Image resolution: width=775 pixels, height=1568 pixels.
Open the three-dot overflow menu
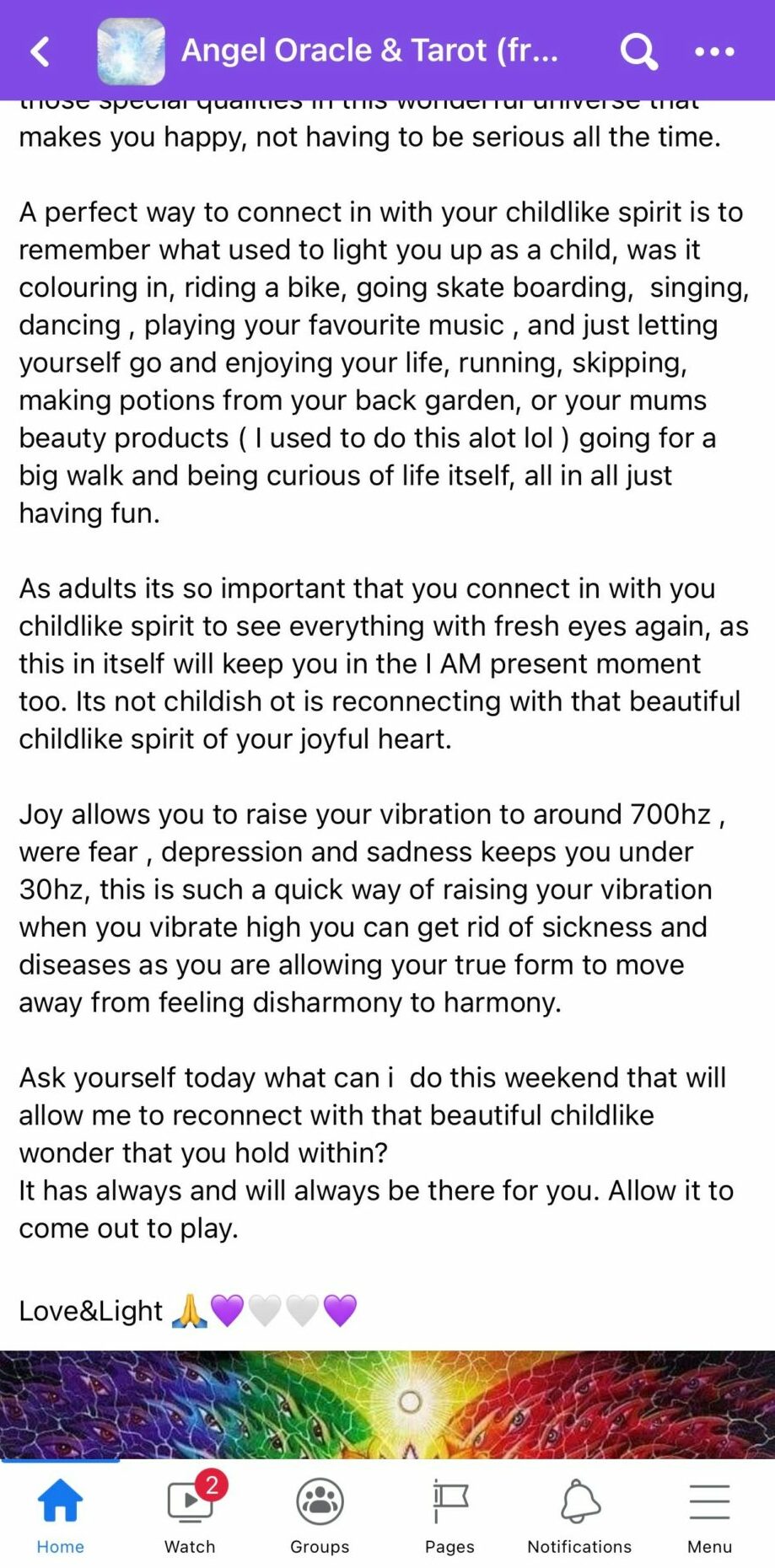[714, 51]
